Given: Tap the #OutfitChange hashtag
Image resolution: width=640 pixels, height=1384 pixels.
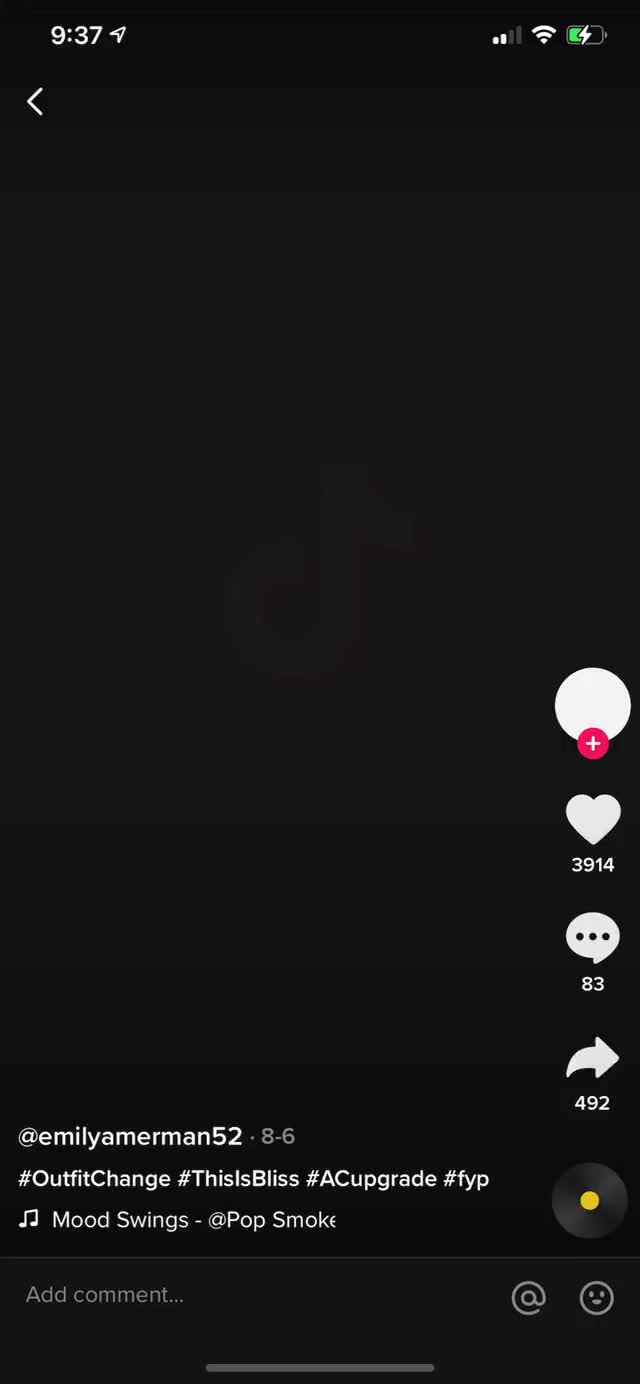Looking at the screenshot, I should [x=94, y=1179].
